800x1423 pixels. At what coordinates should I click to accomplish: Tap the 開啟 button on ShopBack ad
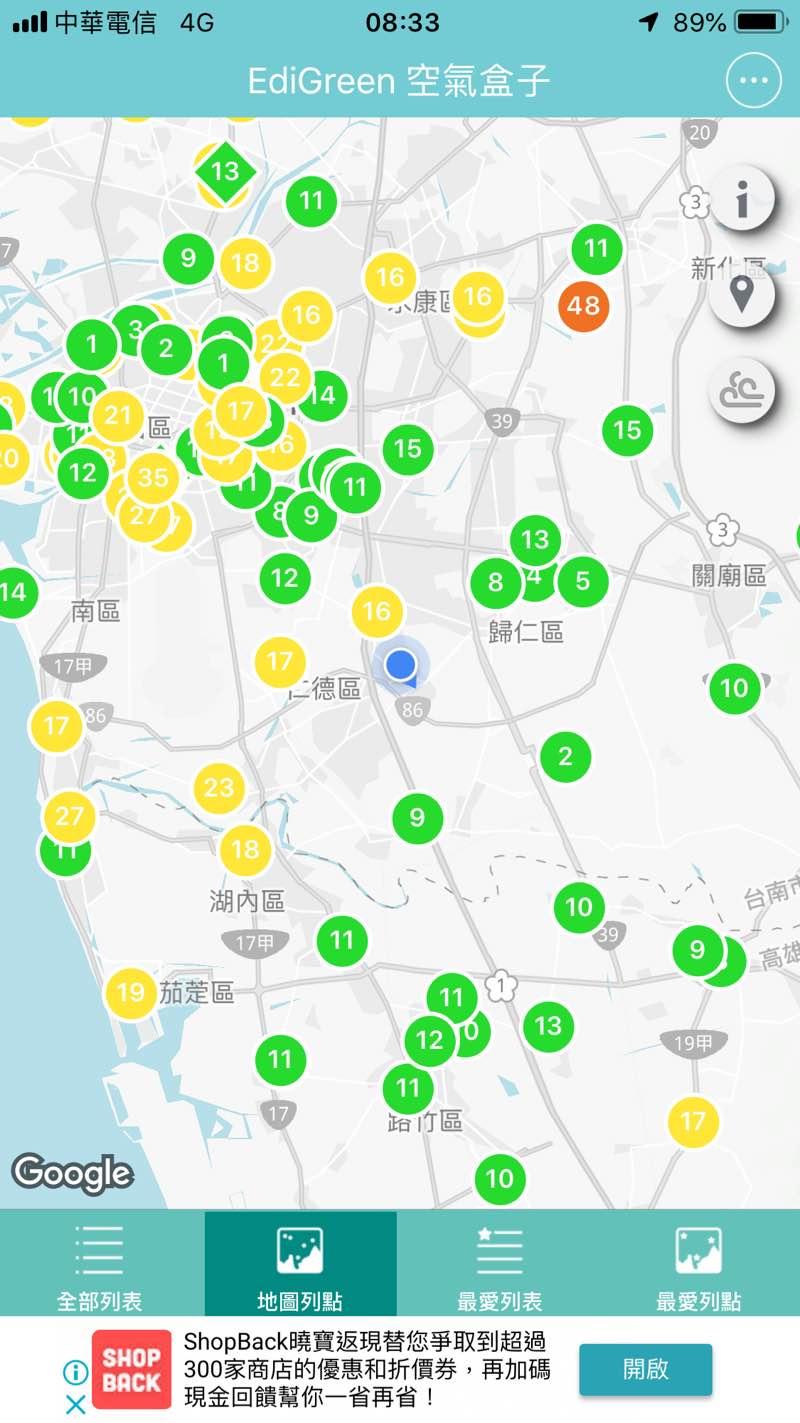645,1369
